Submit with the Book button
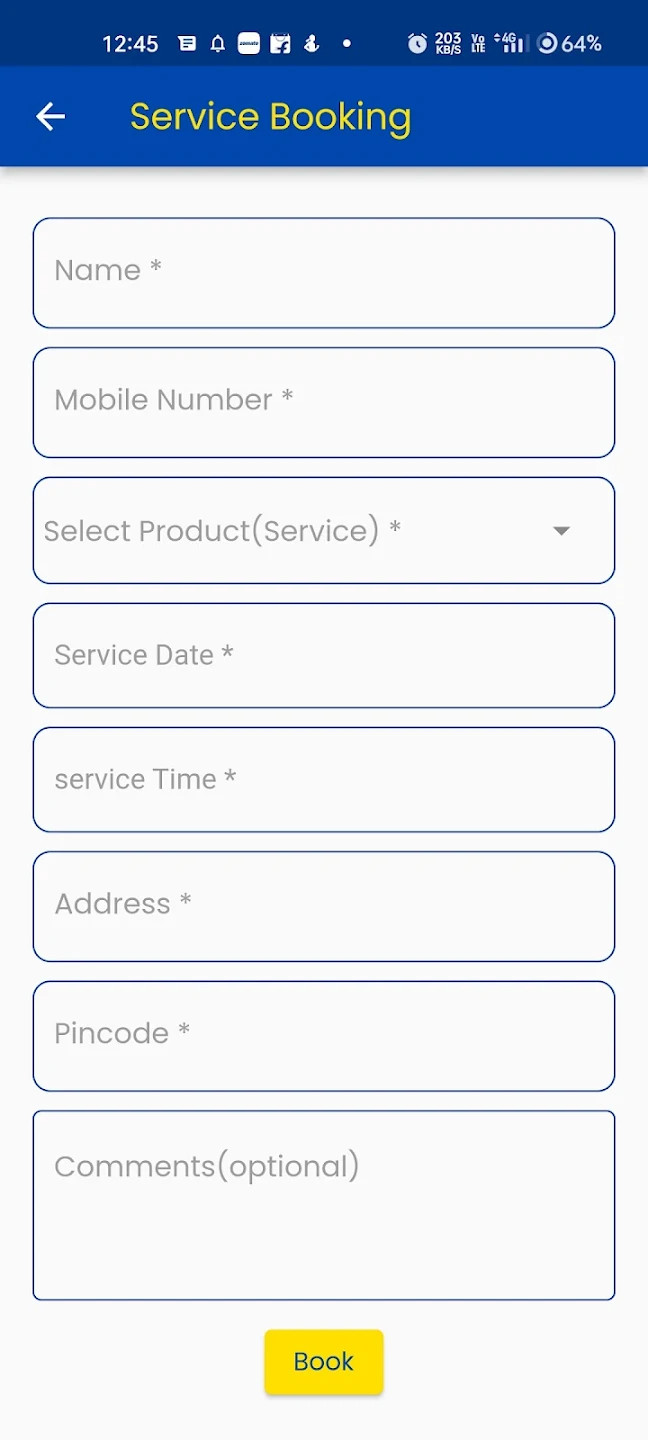648x1440 pixels. pyautogui.click(x=324, y=1362)
